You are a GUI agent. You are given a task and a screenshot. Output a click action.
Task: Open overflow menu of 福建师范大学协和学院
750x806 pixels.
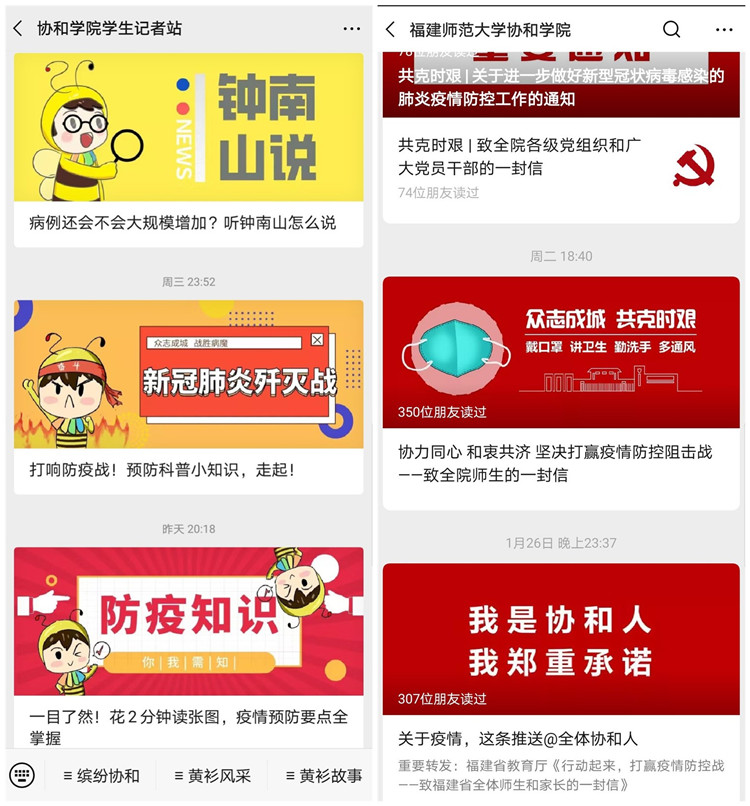722,29
